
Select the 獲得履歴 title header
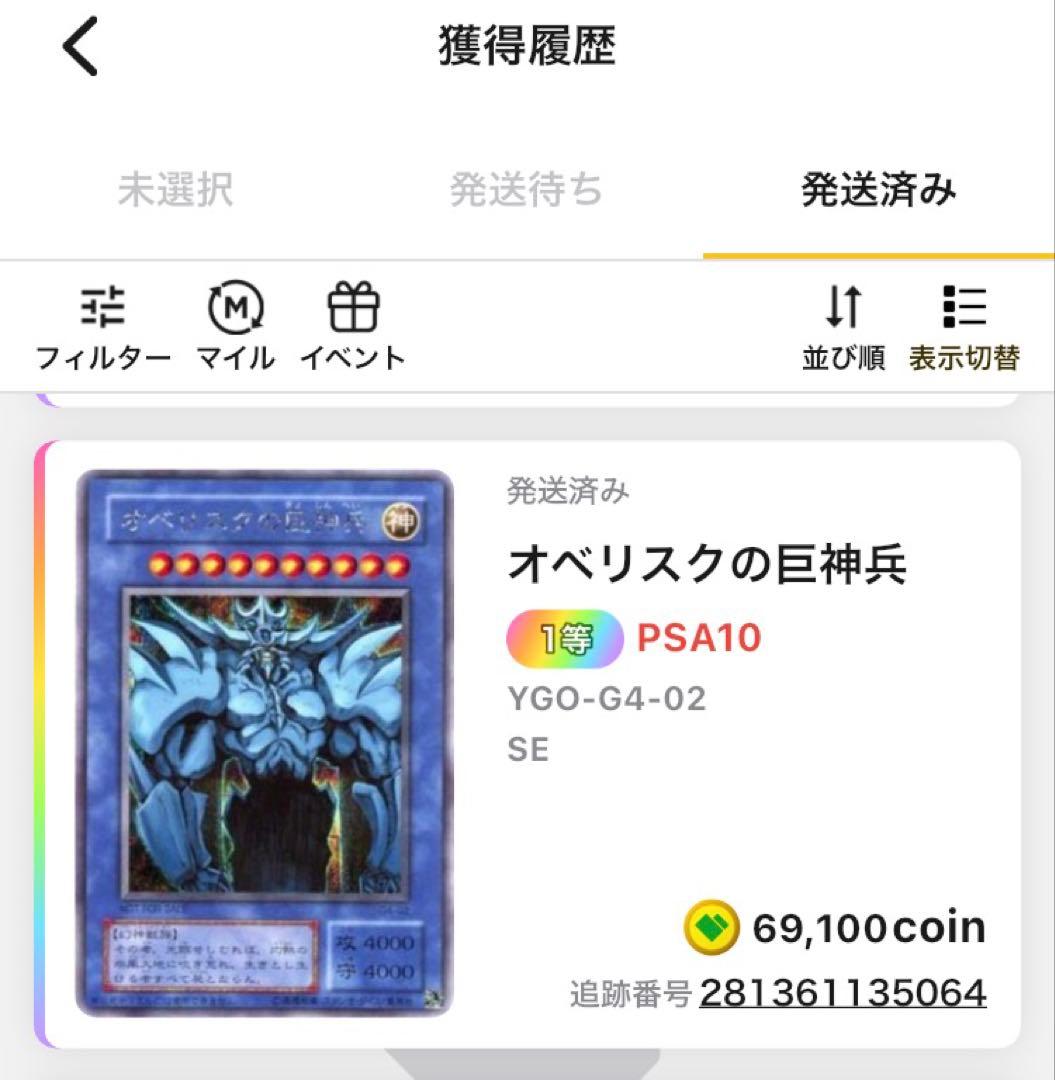pyautogui.click(x=527, y=45)
